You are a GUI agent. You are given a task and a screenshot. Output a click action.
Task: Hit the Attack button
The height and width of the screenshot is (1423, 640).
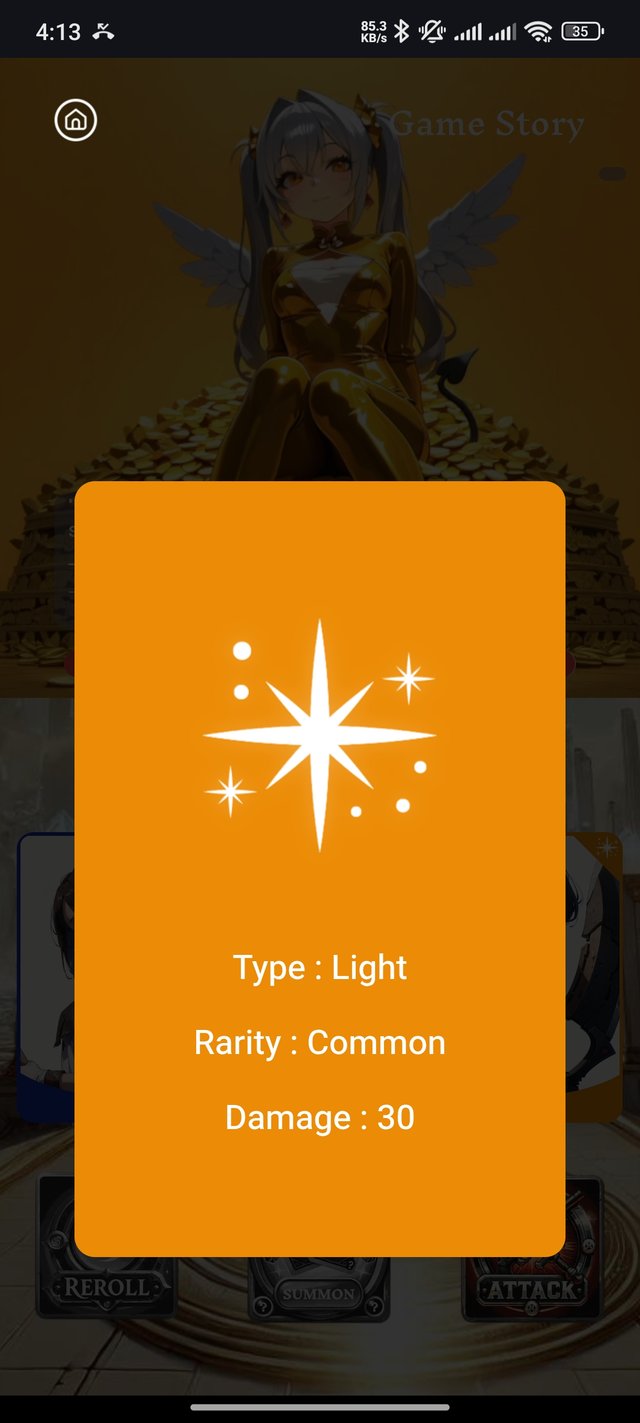(x=532, y=1288)
